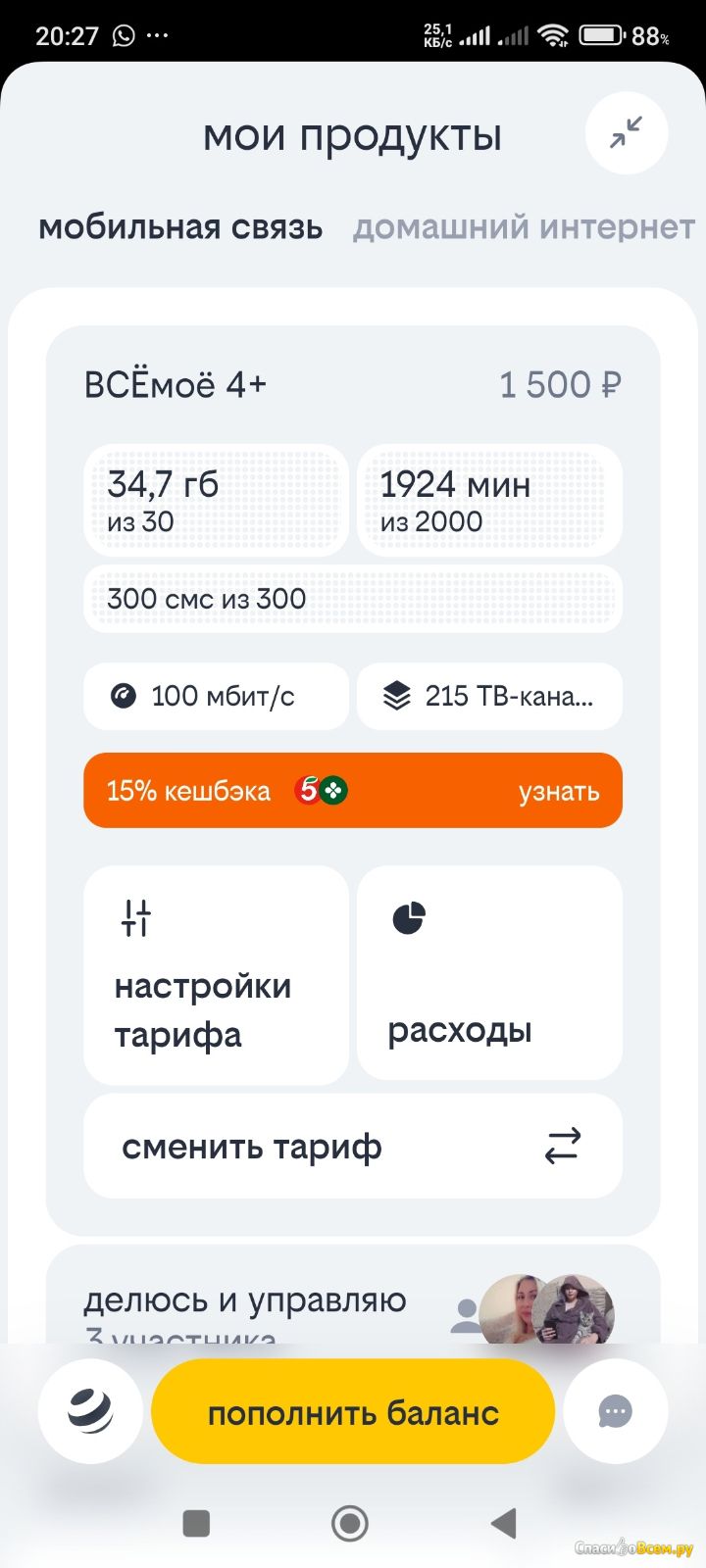Tap сменить тариф to change plan
This screenshot has height=1568, width=706.
click(x=353, y=1146)
